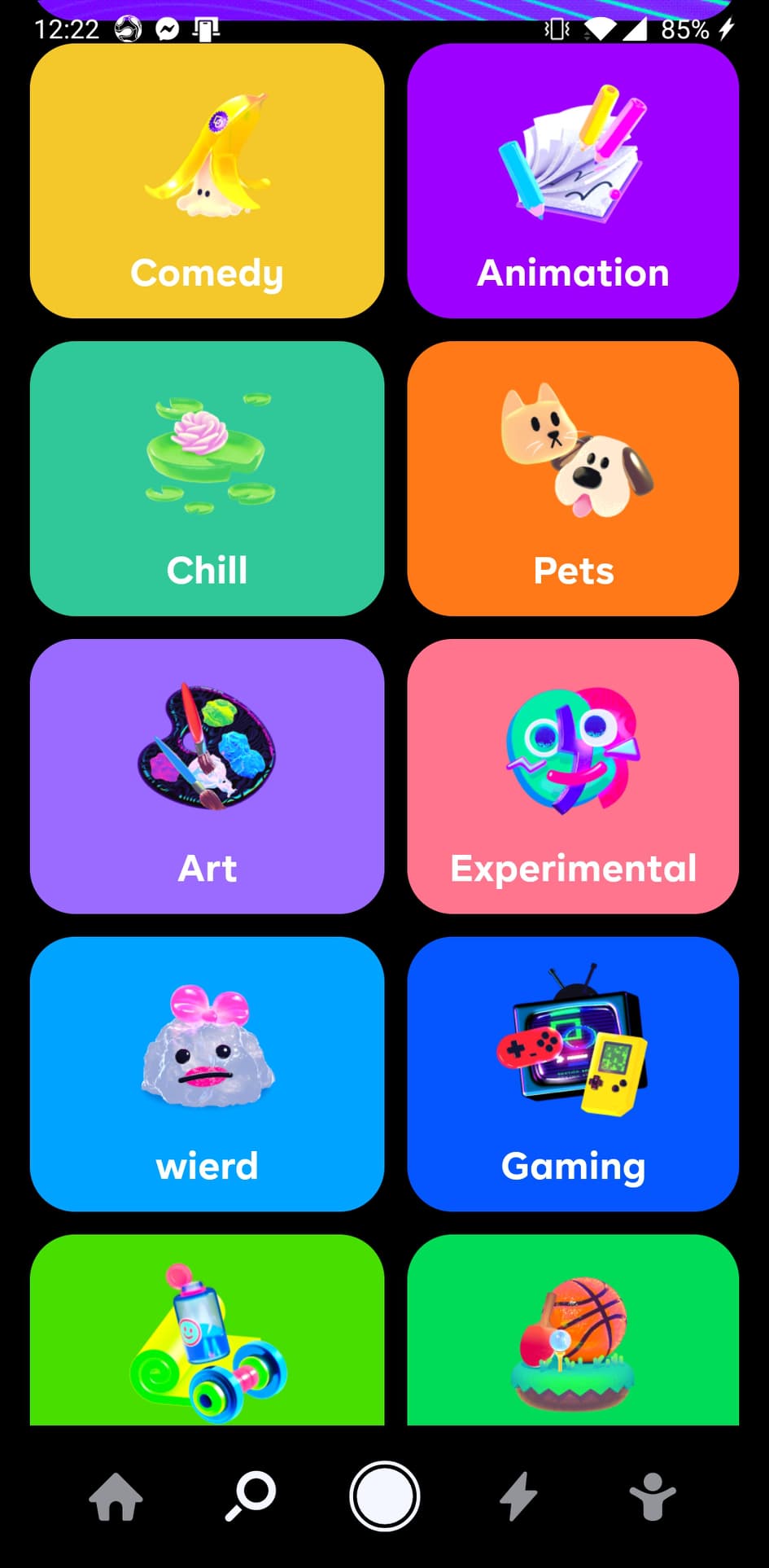
Task: Browse the Gaming category
Action: tap(573, 1074)
